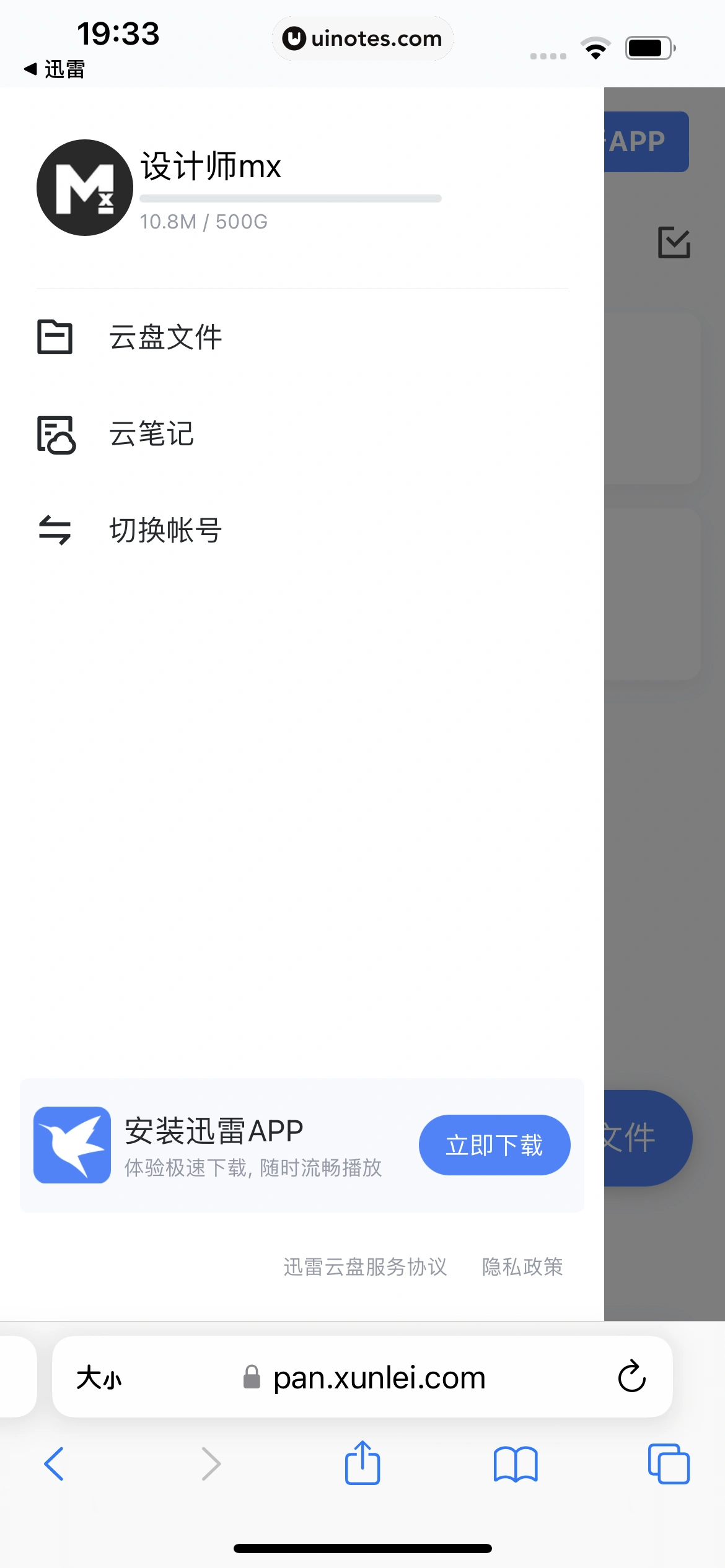
Task: Tap the 立即下载 download button
Action: point(494,1145)
